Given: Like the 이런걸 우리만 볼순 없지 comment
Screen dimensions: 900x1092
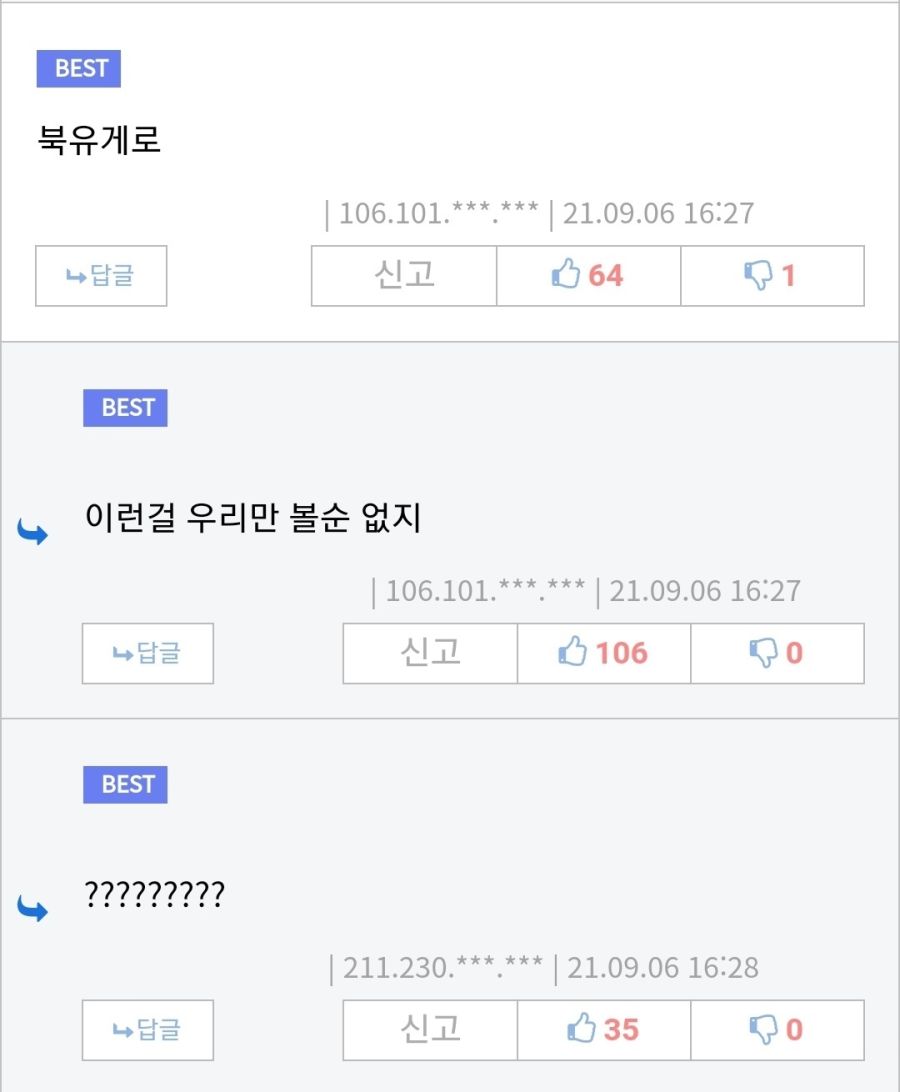Looking at the screenshot, I should coord(604,654).
